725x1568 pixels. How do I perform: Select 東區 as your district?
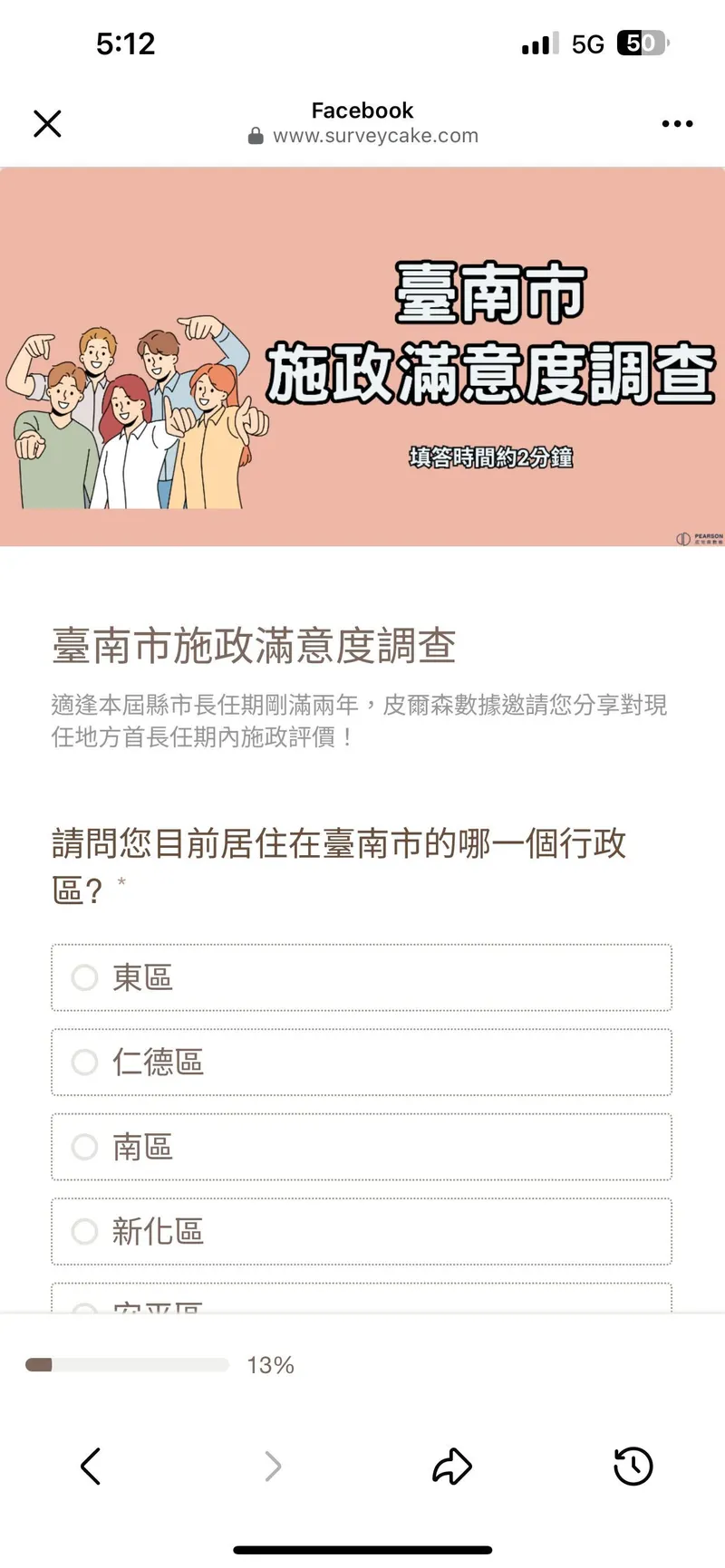click(85, 977)
